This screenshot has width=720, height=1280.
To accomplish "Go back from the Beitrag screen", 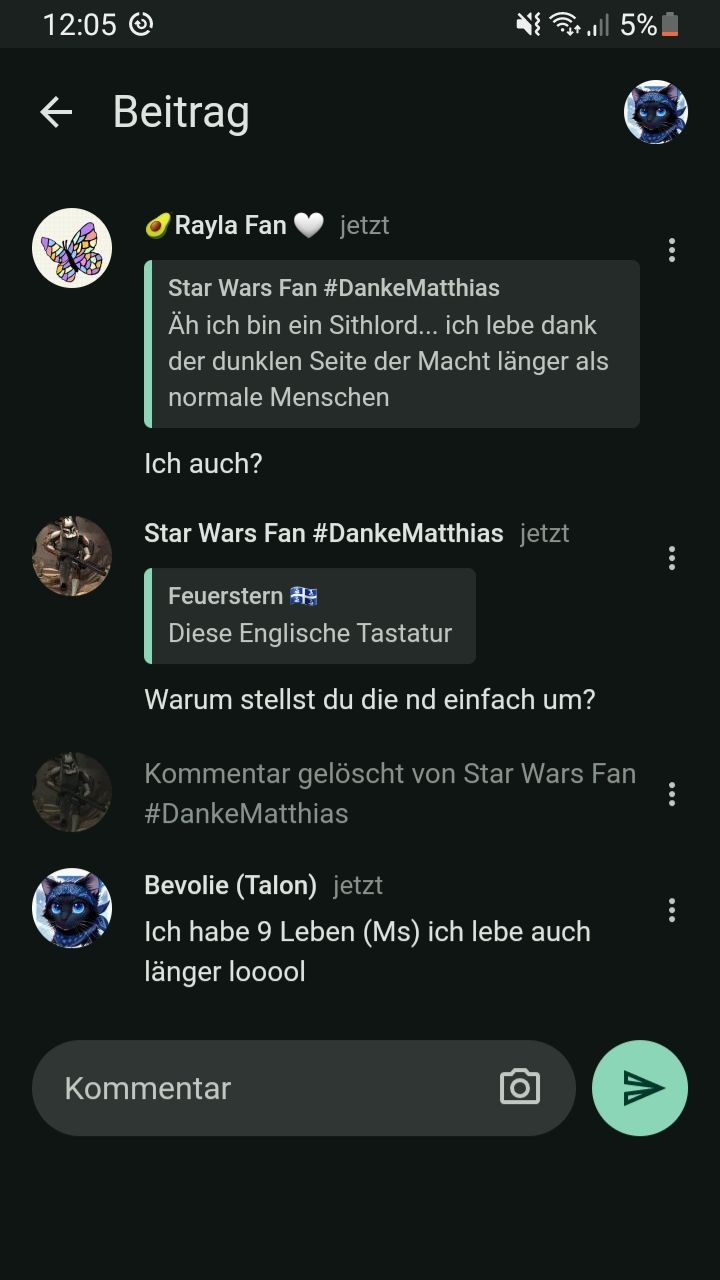I will tap(56, 112).
